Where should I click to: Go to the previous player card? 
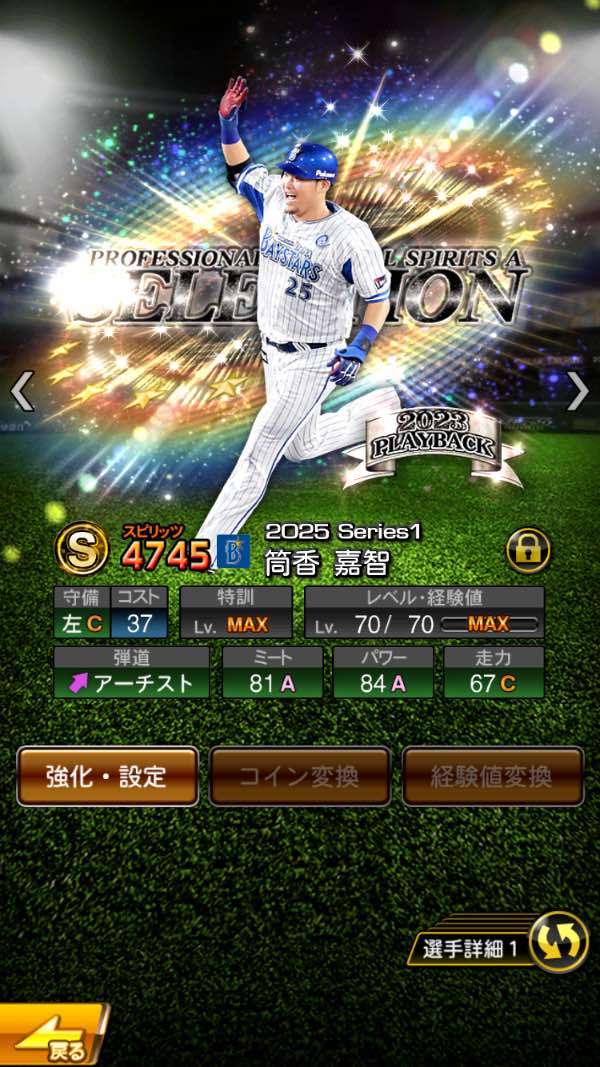click(22, 391)
